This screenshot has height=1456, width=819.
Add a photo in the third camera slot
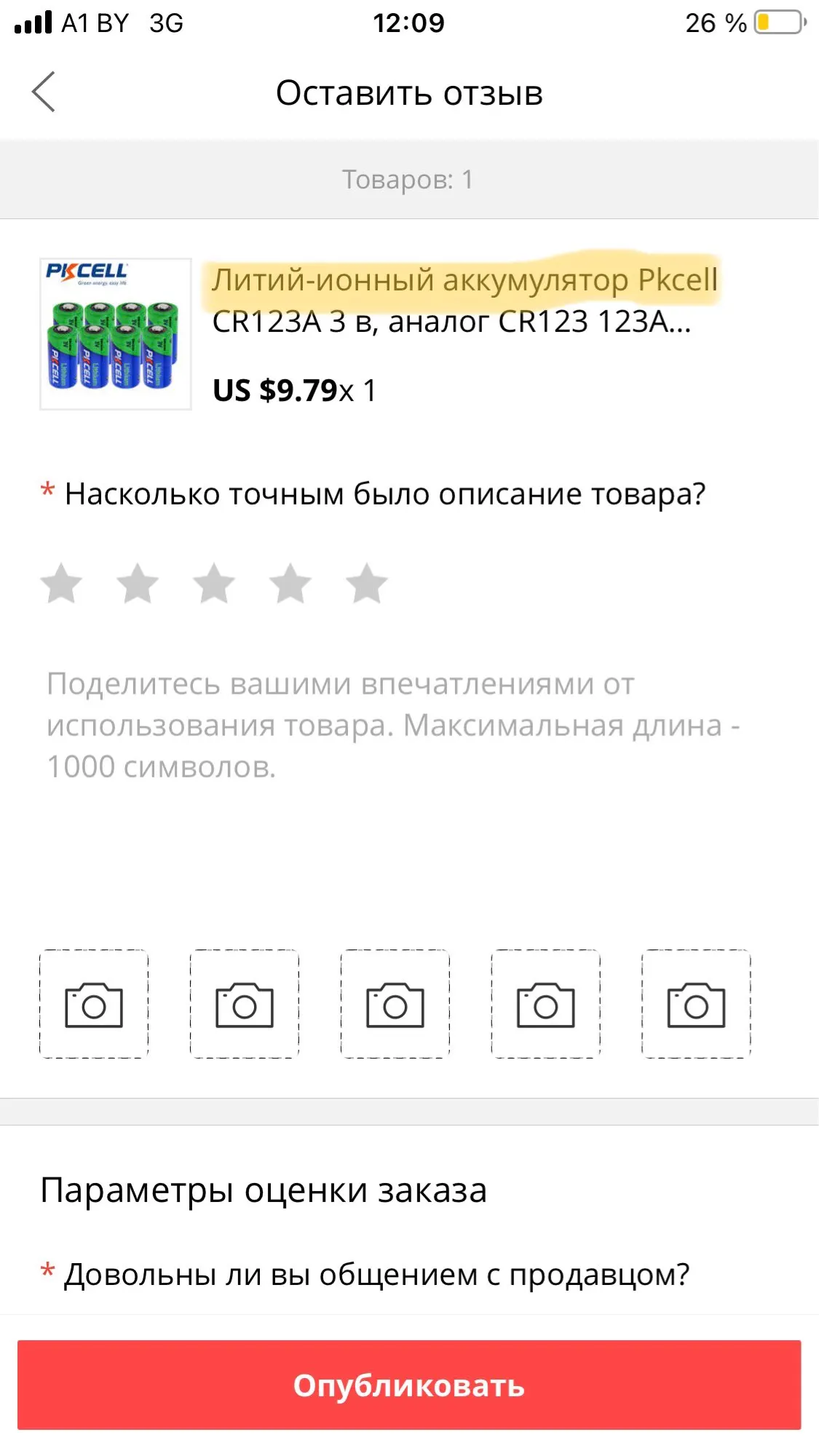pos(395,1005)
